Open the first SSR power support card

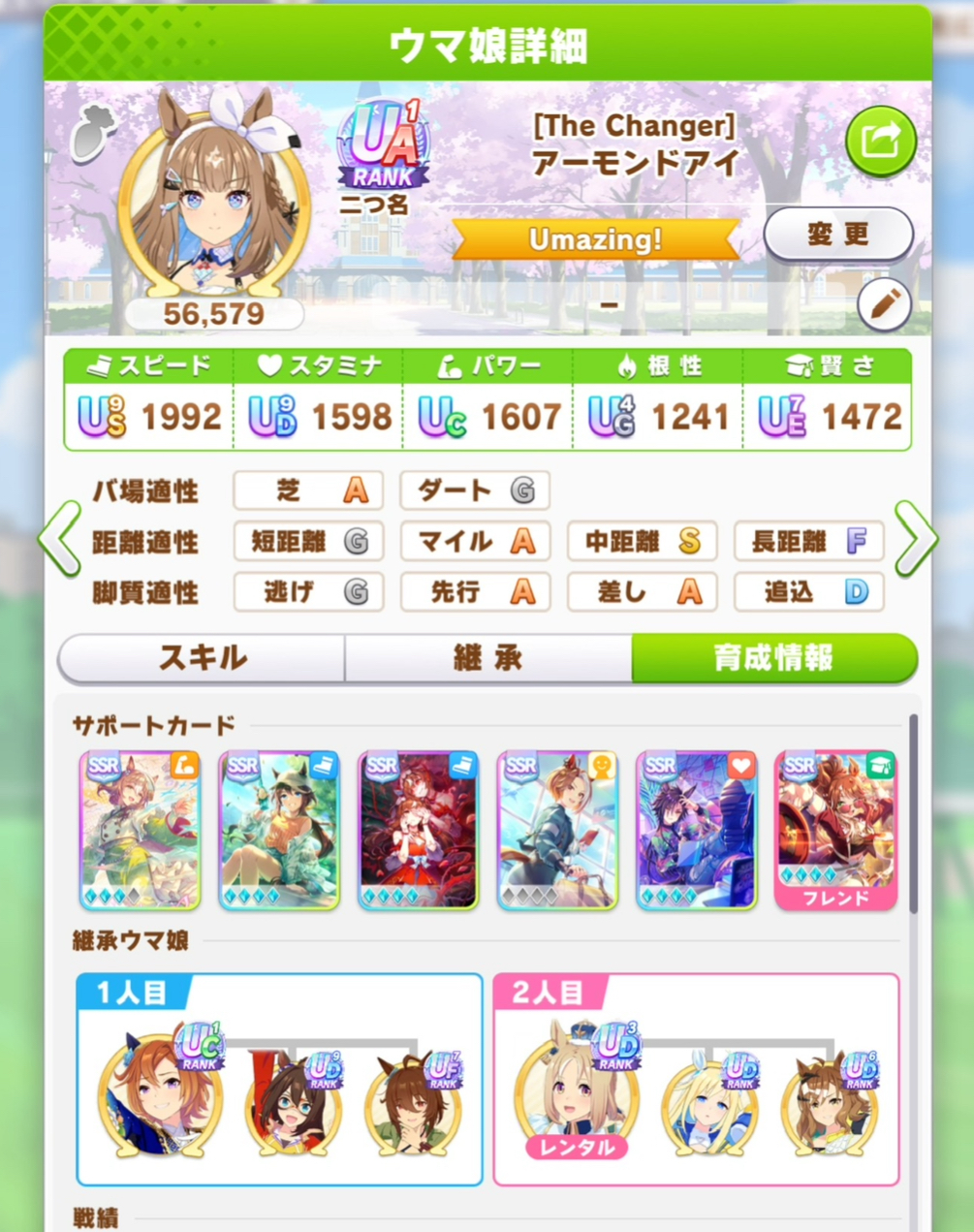[x=141, y=830]
